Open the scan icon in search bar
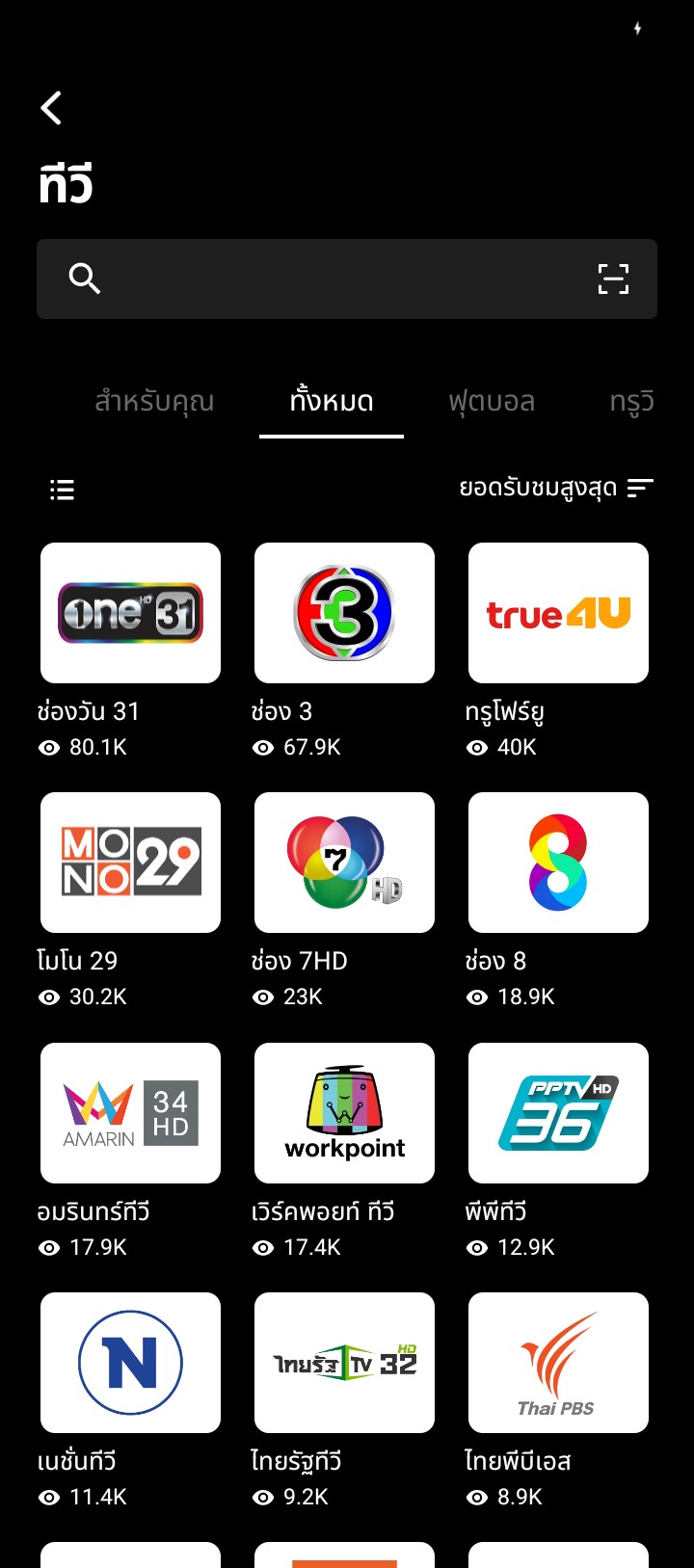Image resolution: width=694 pixels, height=1568 pixels. coord(613,279)
